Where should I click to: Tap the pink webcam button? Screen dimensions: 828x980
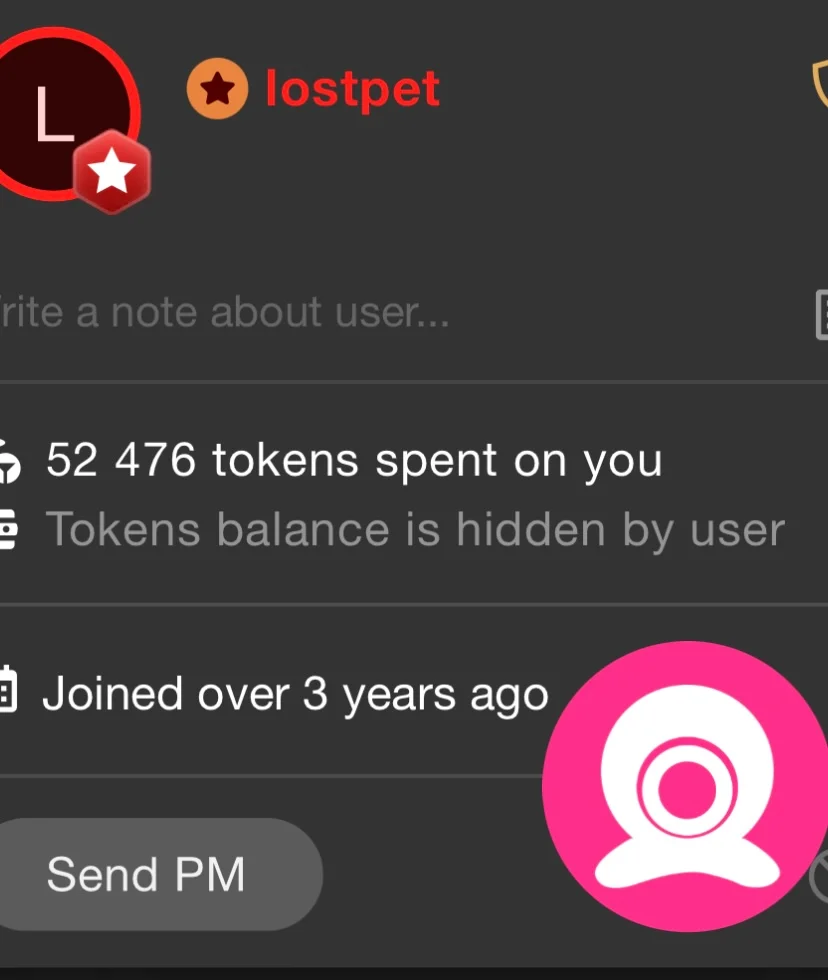[x=683, y=788]
